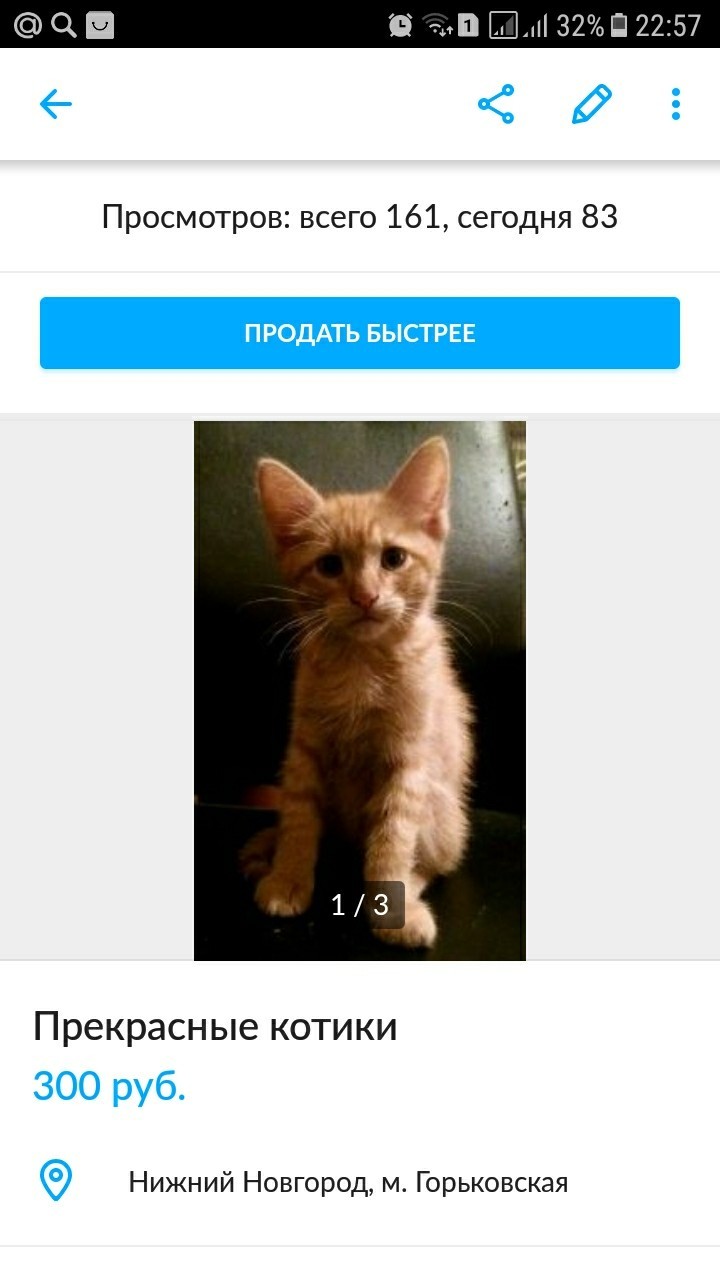
Task: Tap the ПРОДАТЬ БЫСТРЕЕ button
Action: (360, 333)
